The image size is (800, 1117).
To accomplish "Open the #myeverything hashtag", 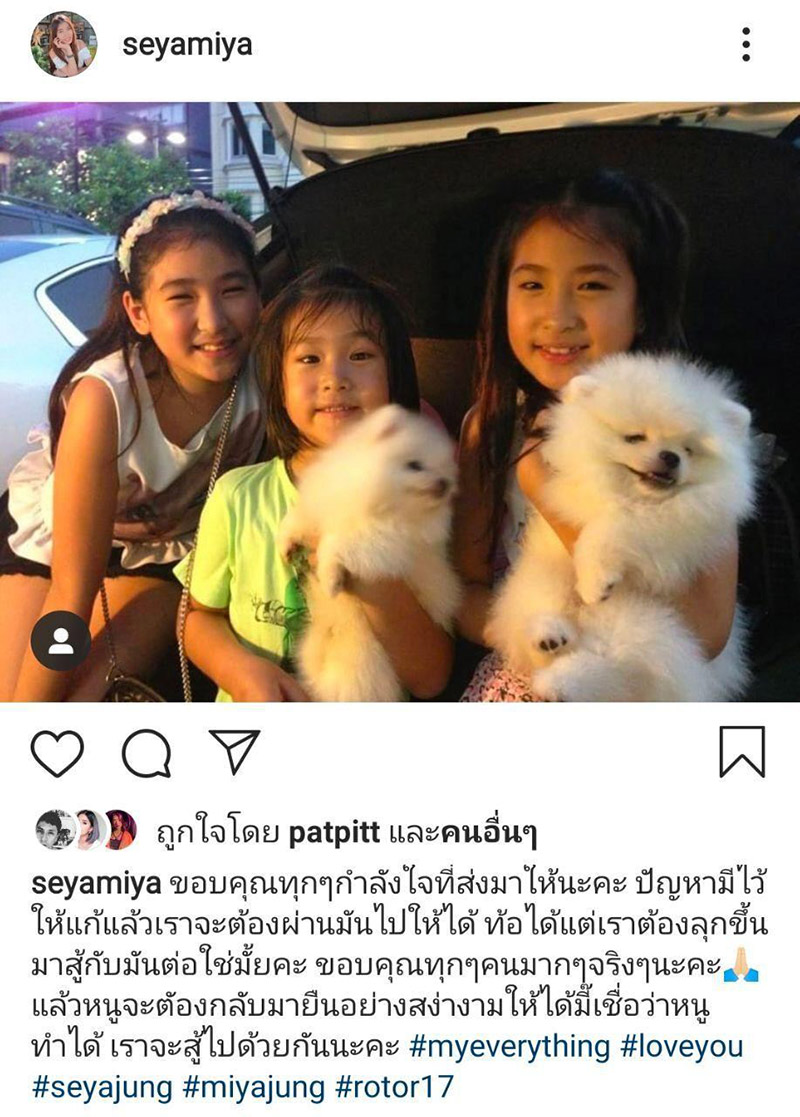I will click(510, 1047).
